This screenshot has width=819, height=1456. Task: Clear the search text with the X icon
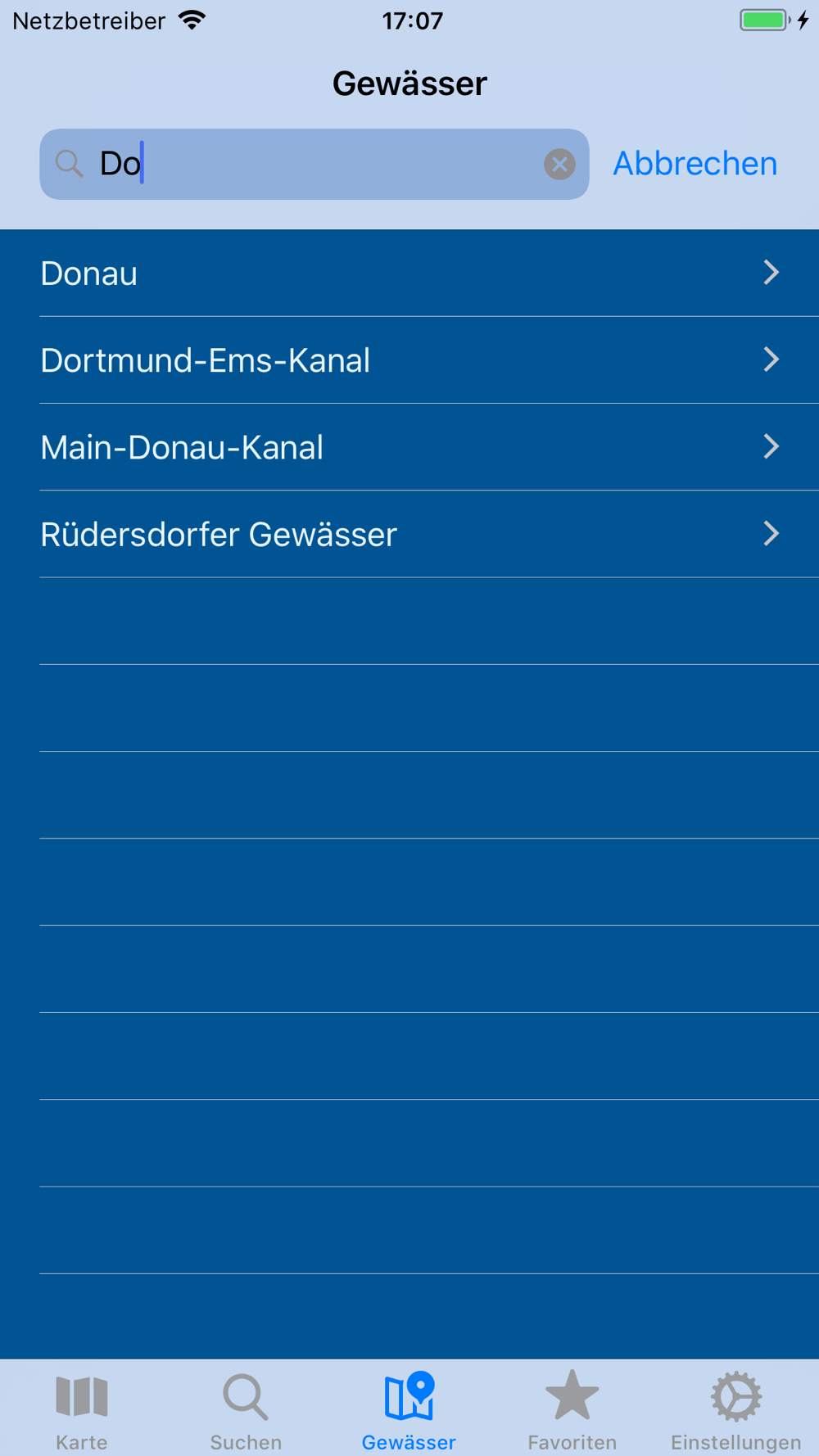coord(559,165)
